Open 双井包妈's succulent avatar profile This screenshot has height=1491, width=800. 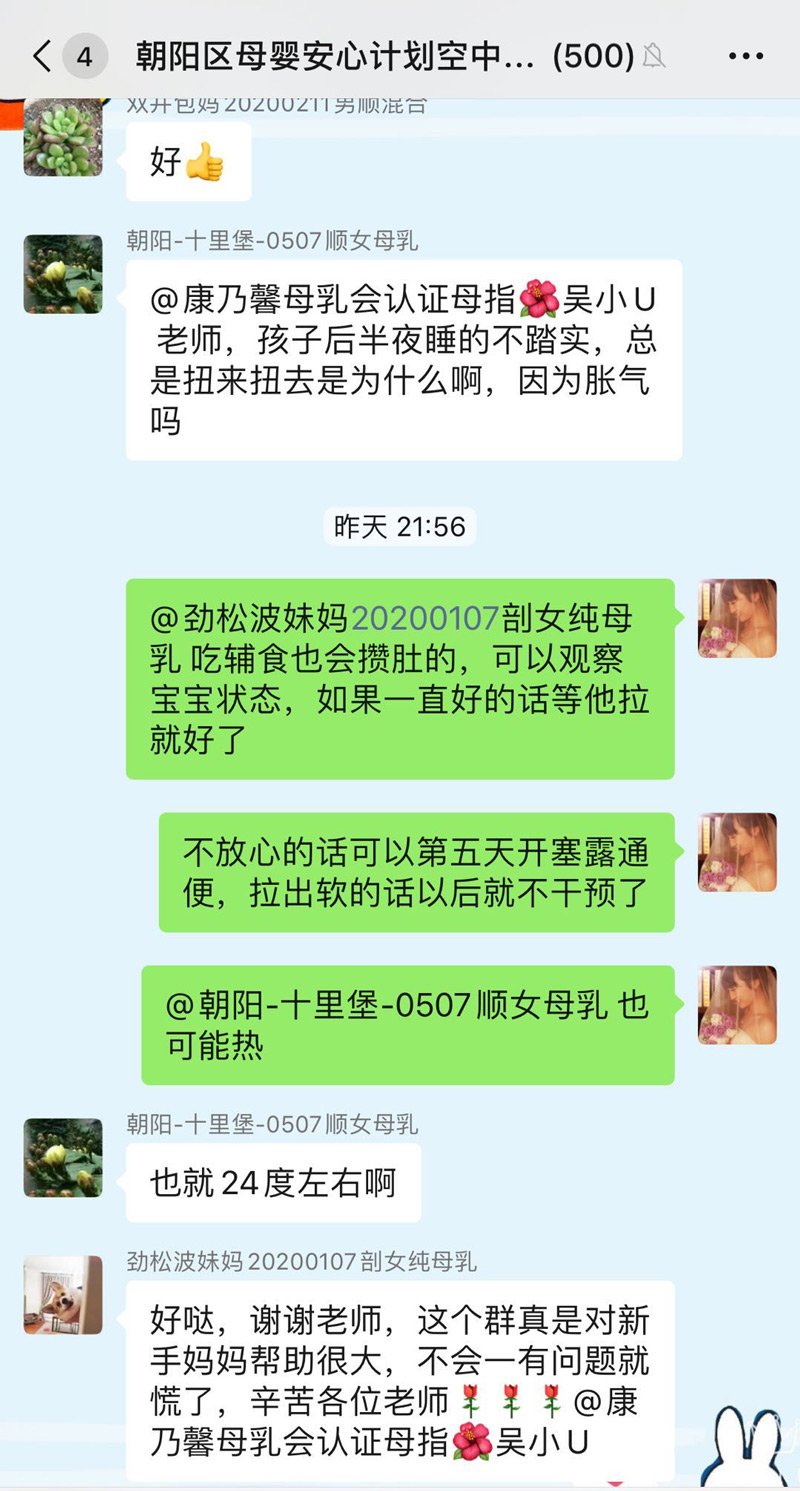tap(63, 138)
